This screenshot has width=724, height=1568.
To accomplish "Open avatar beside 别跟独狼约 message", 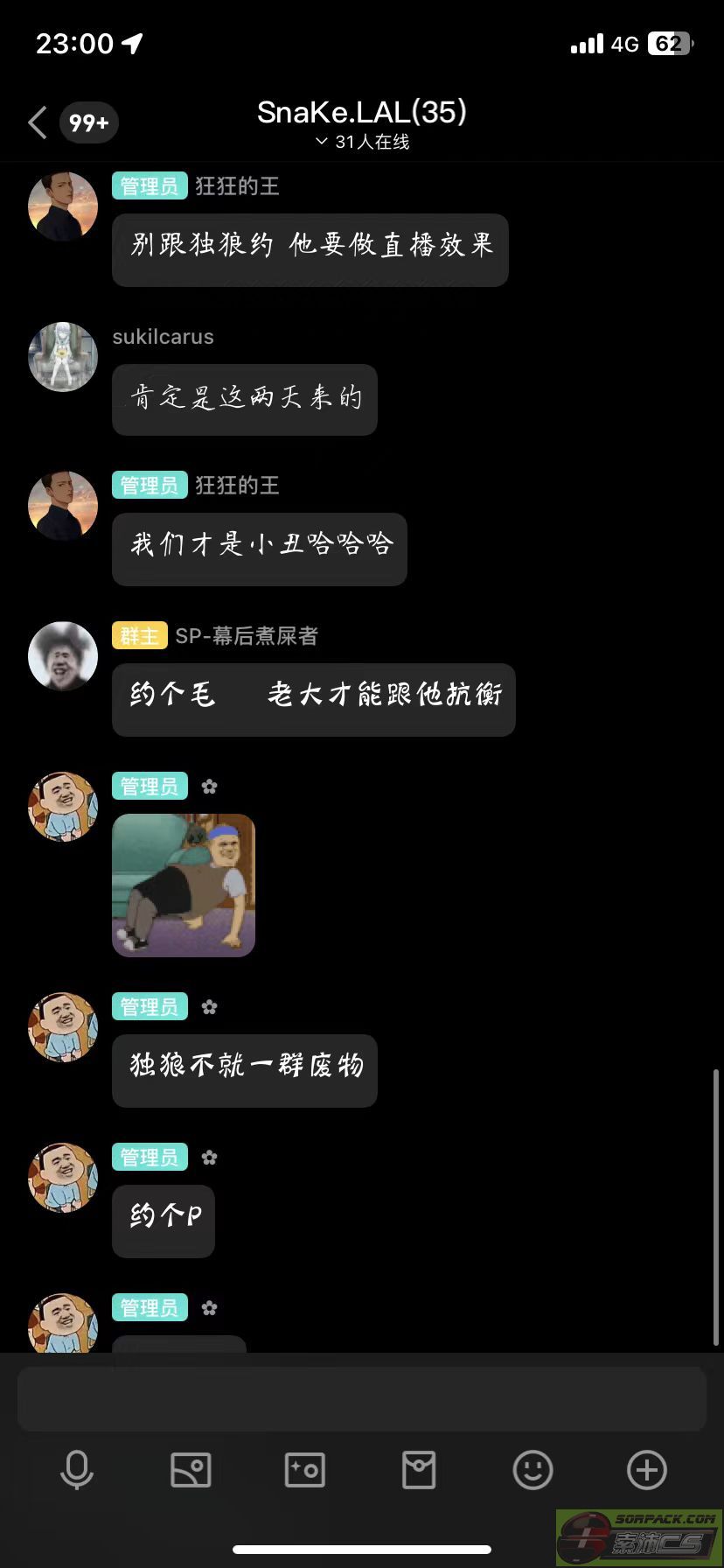I will click(x=63, y=206).
